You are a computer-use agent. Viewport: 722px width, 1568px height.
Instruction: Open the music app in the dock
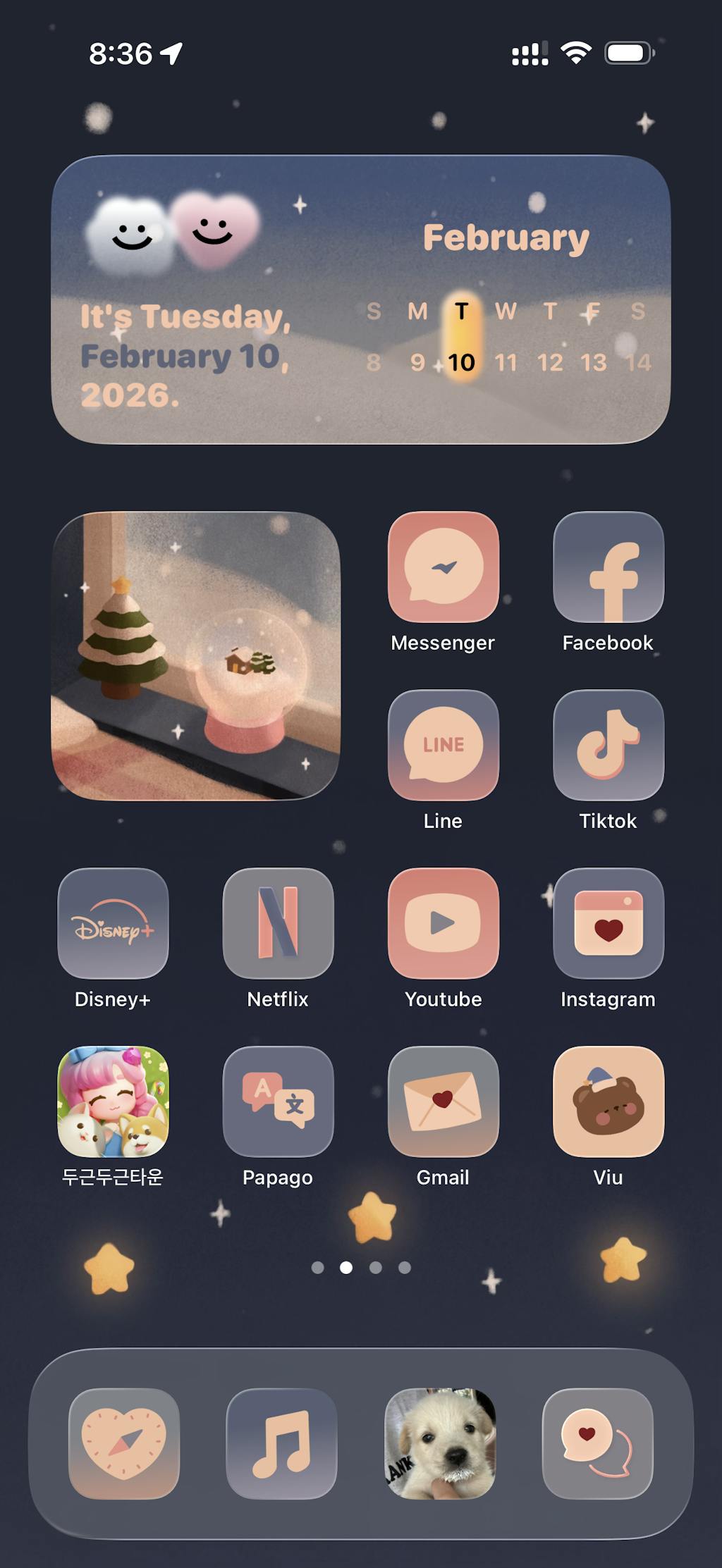(281, 1443)
